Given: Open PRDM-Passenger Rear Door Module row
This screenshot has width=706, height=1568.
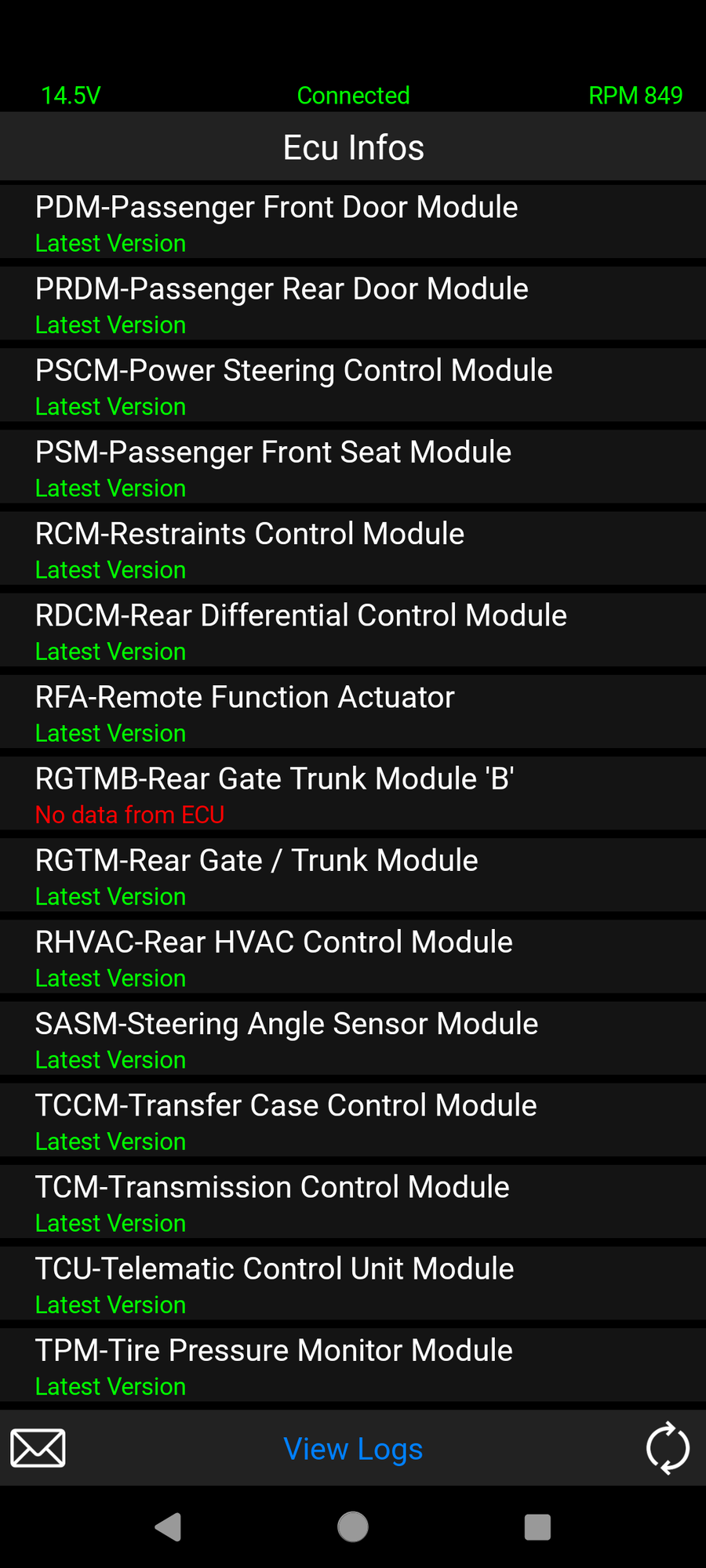Looking at the screenshot, I should [x=353, y=304].
